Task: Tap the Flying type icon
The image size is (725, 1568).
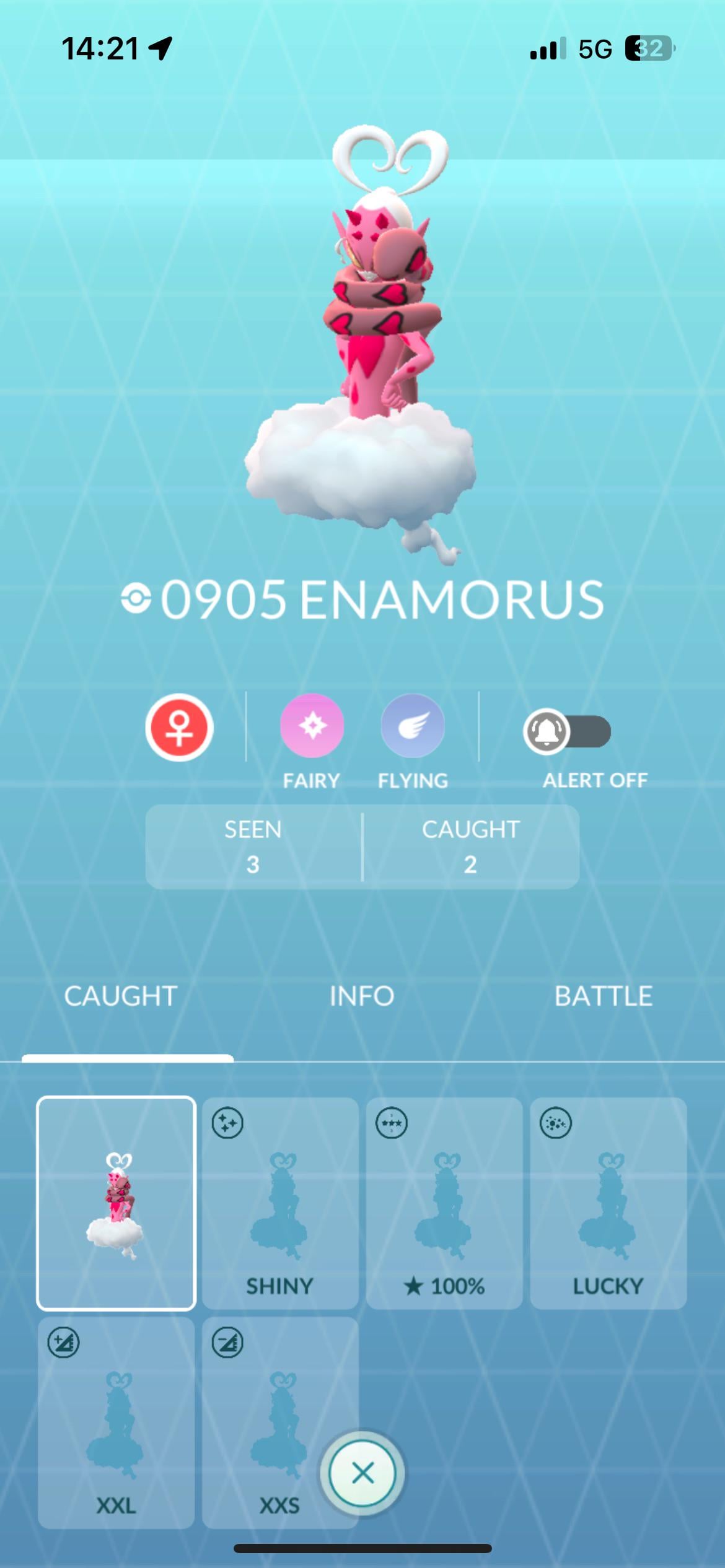Action: (x=413, y=726)
